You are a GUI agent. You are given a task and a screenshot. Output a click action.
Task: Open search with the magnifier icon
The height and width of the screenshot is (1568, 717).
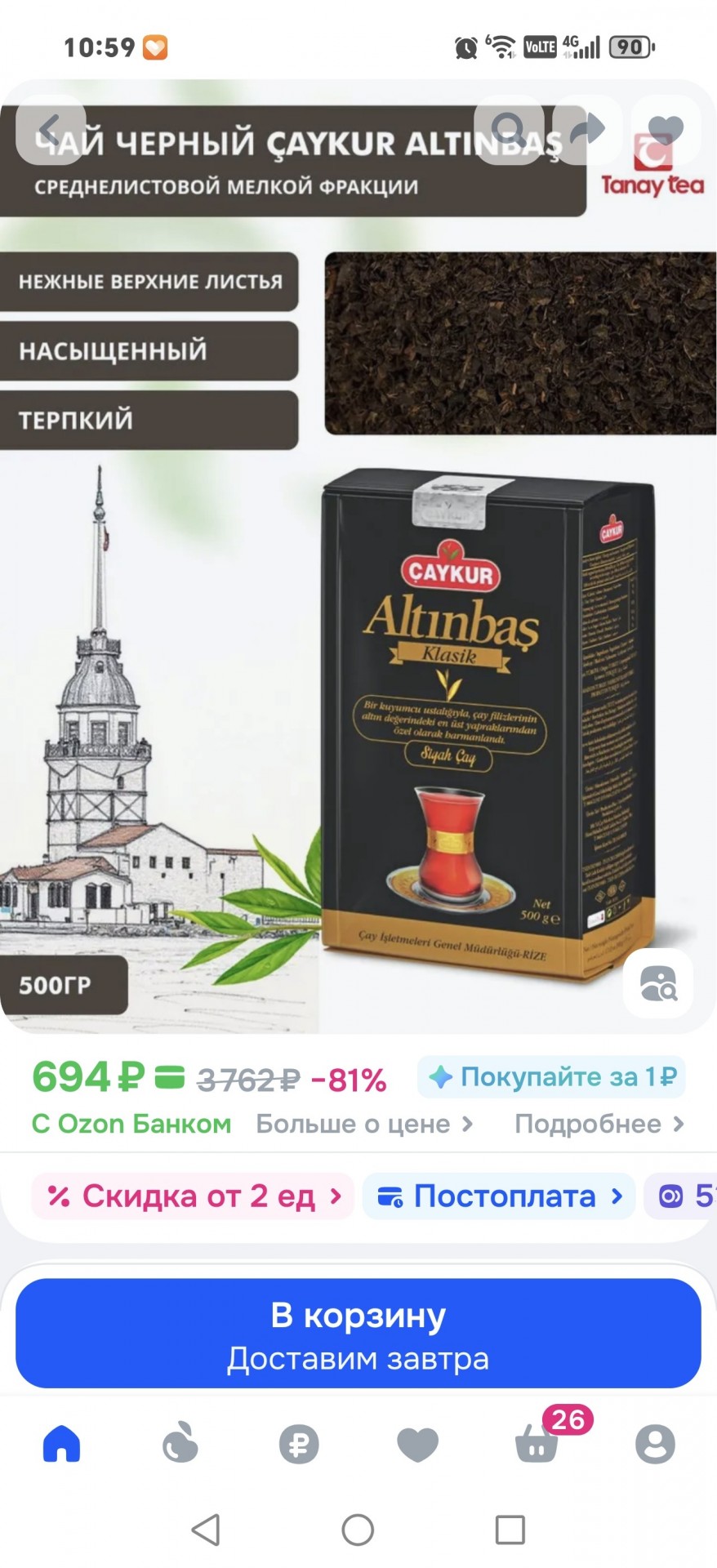coord(509,131)
